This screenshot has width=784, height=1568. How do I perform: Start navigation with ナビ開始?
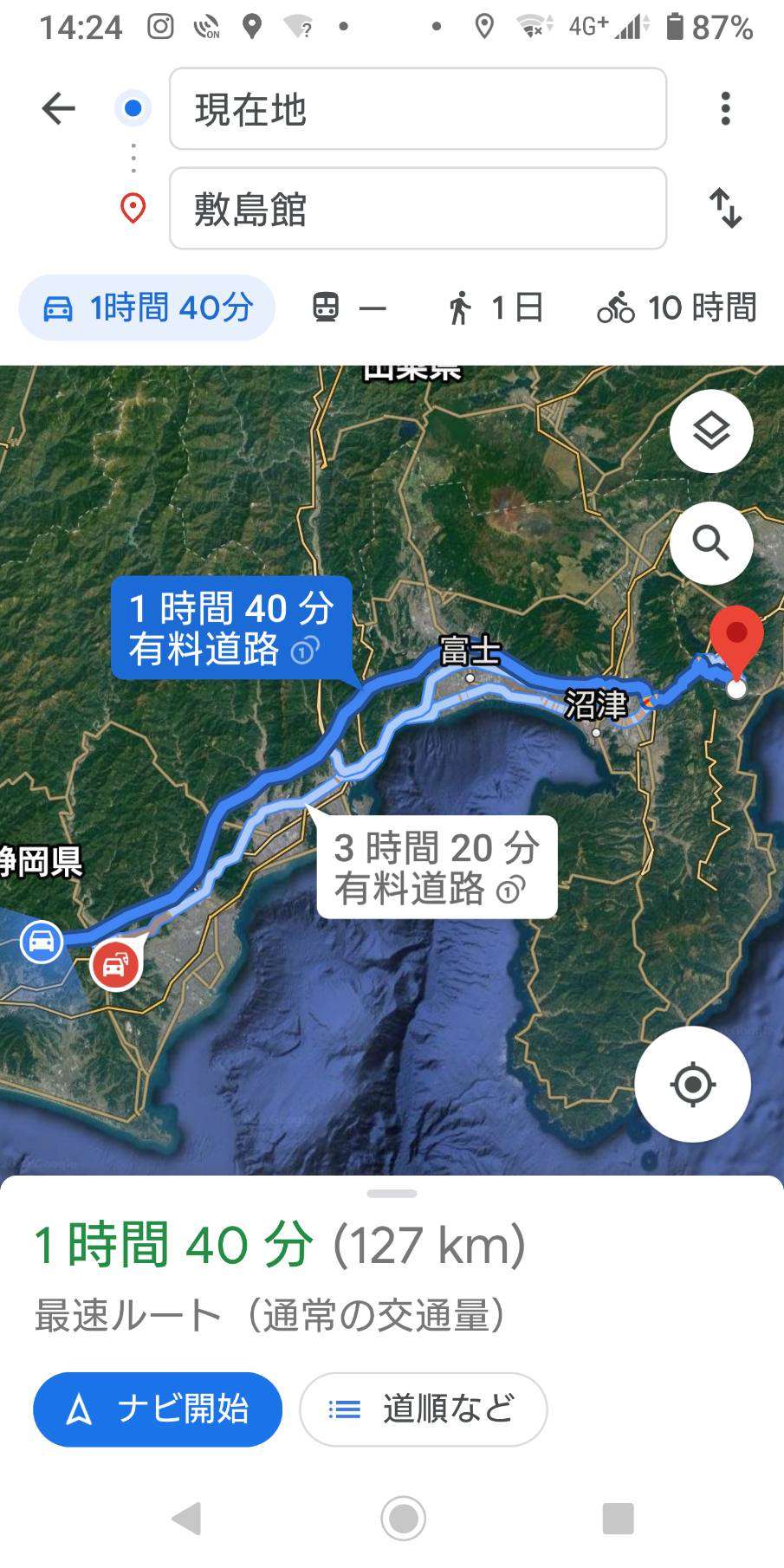click(x=158, y=1409)
